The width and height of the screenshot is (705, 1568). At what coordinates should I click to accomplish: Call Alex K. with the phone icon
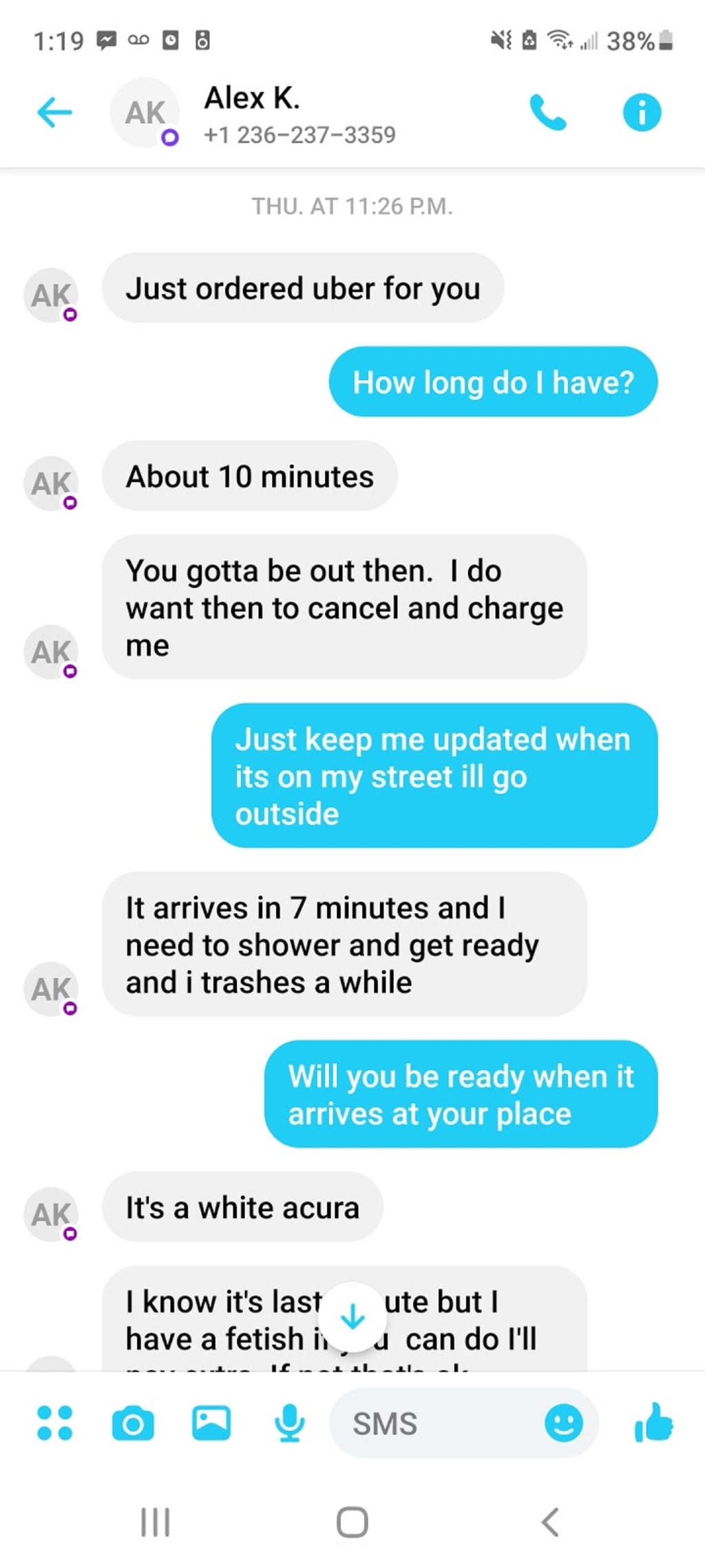click(547, 113)
